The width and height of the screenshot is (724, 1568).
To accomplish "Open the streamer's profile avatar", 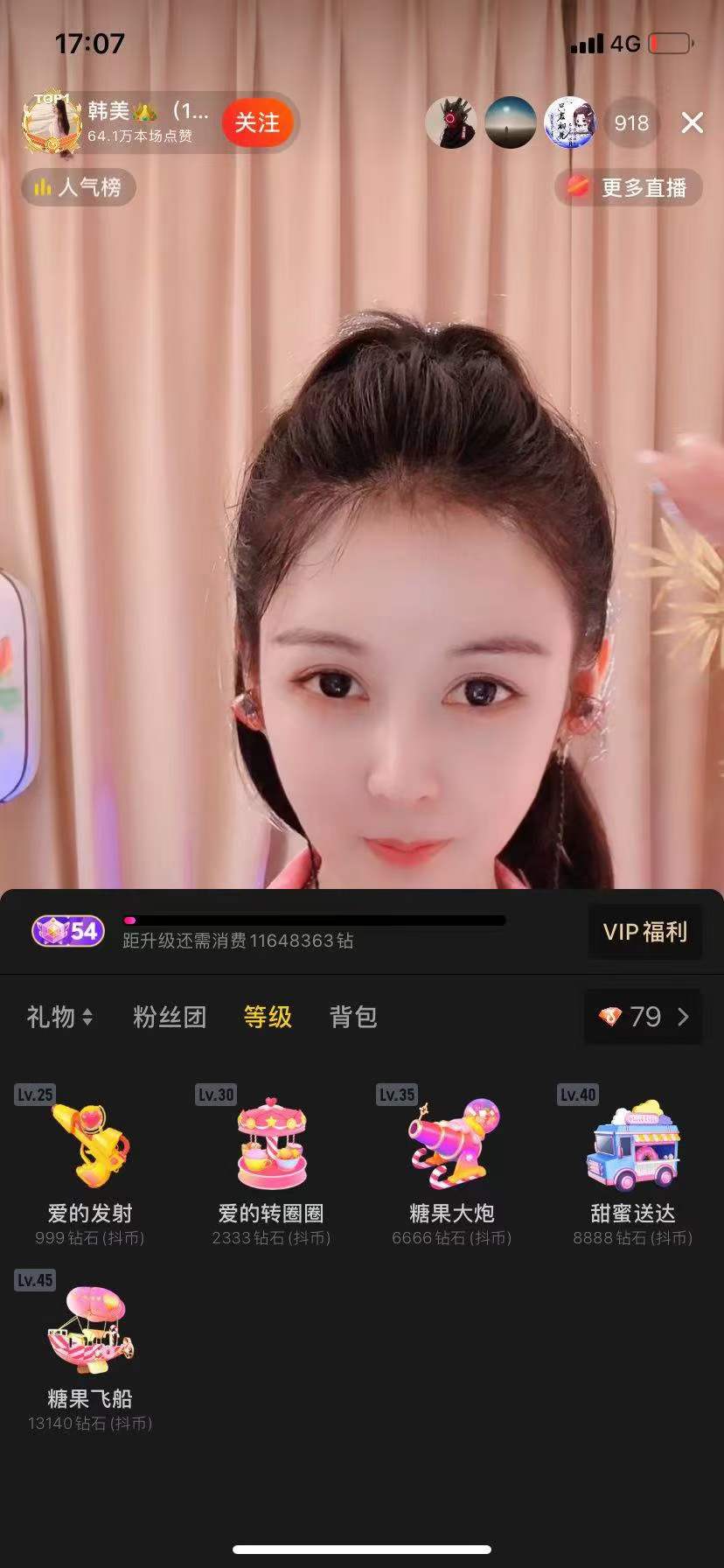I will click(x=52, y=123).
